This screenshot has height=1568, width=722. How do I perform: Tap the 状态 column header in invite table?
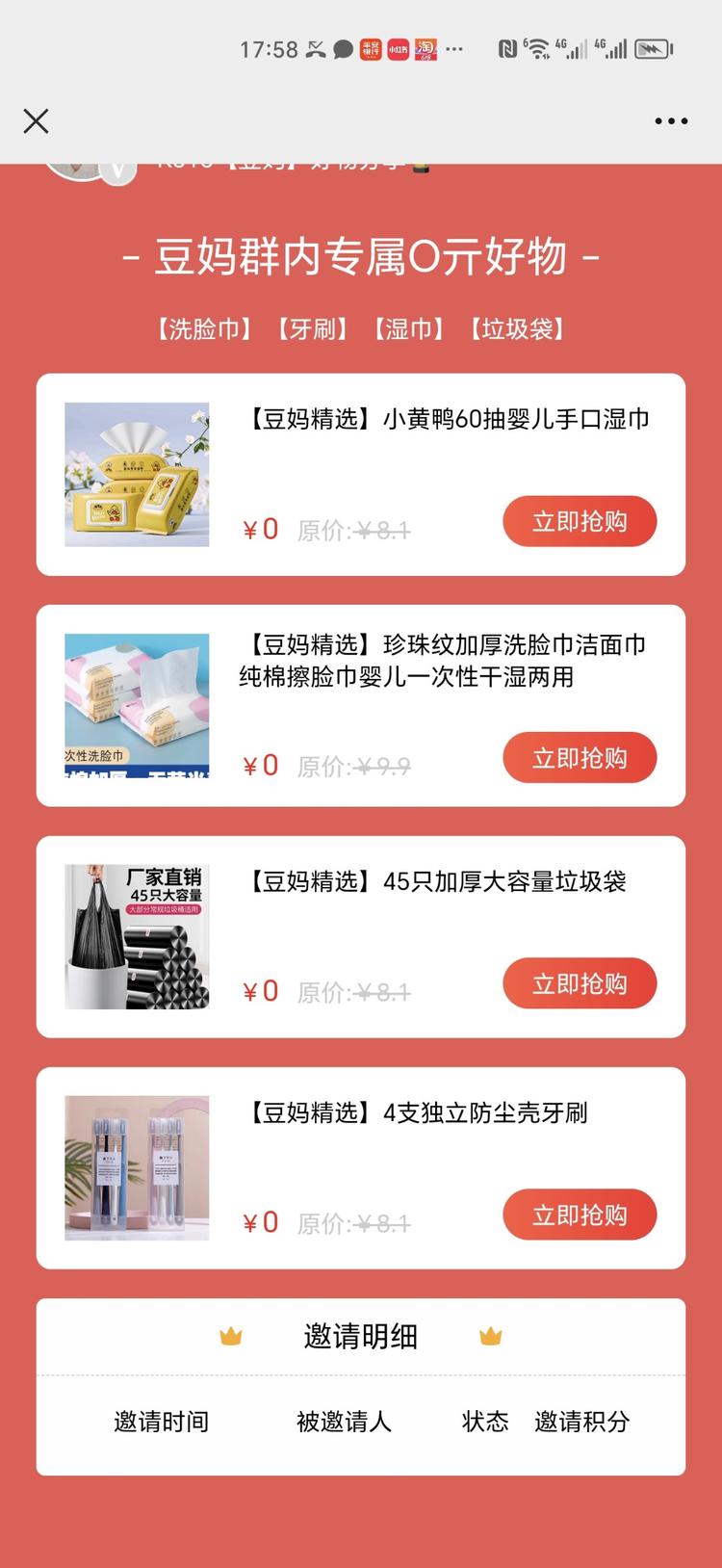(x=485, y=1423)
